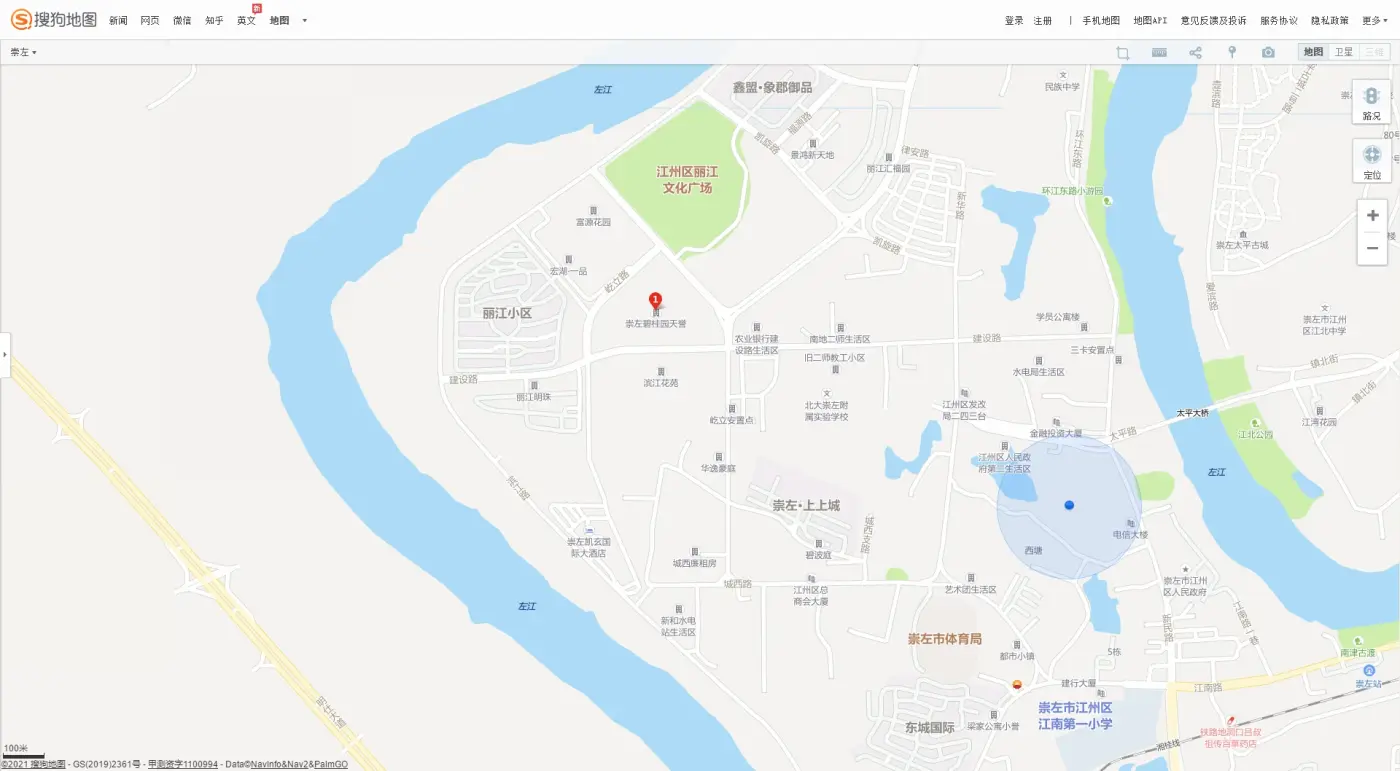Expand the 崇左 city selector
Image resolution: width=1400 pixels, height=771 pixels.
click(x=23, y=52)
